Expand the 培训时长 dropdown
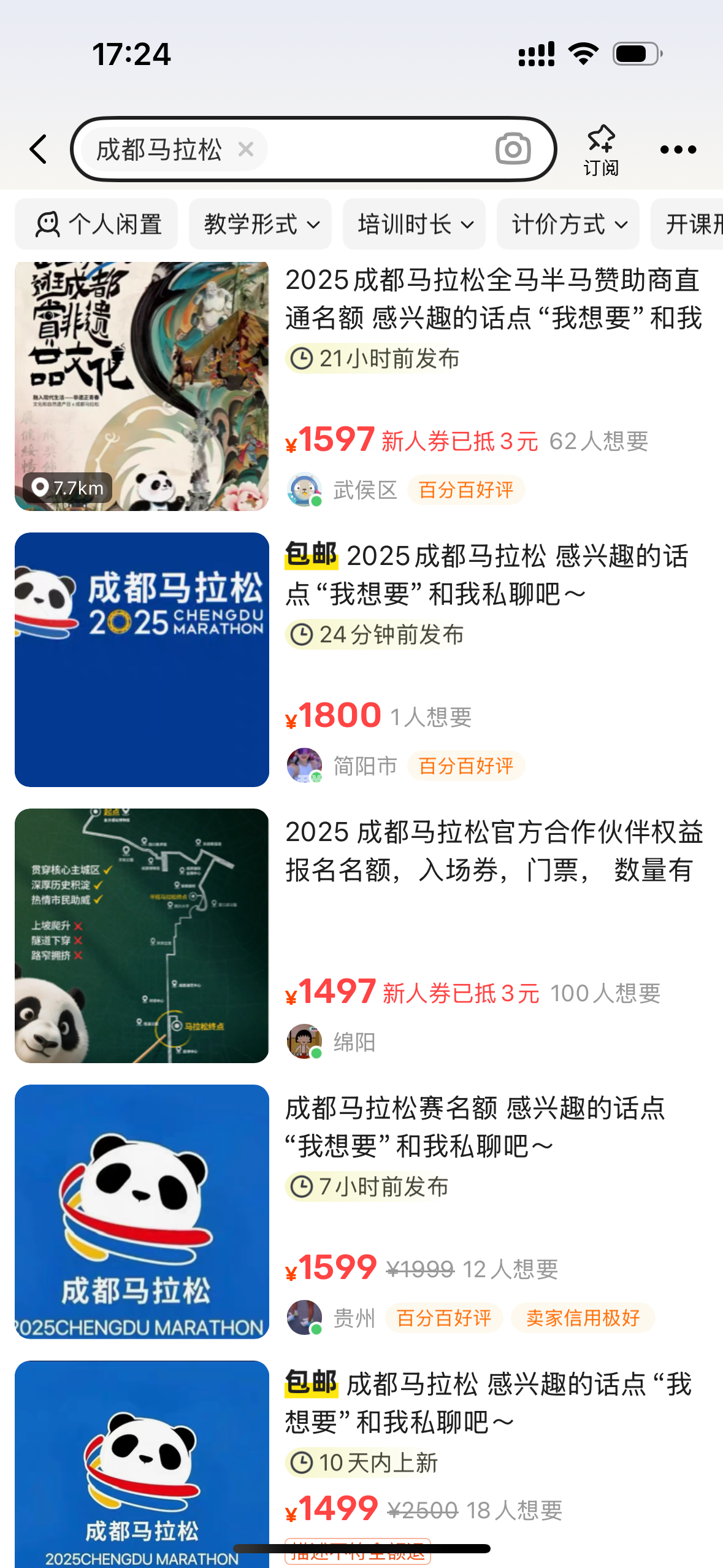 pyautogui.click(x=415, y=225)
